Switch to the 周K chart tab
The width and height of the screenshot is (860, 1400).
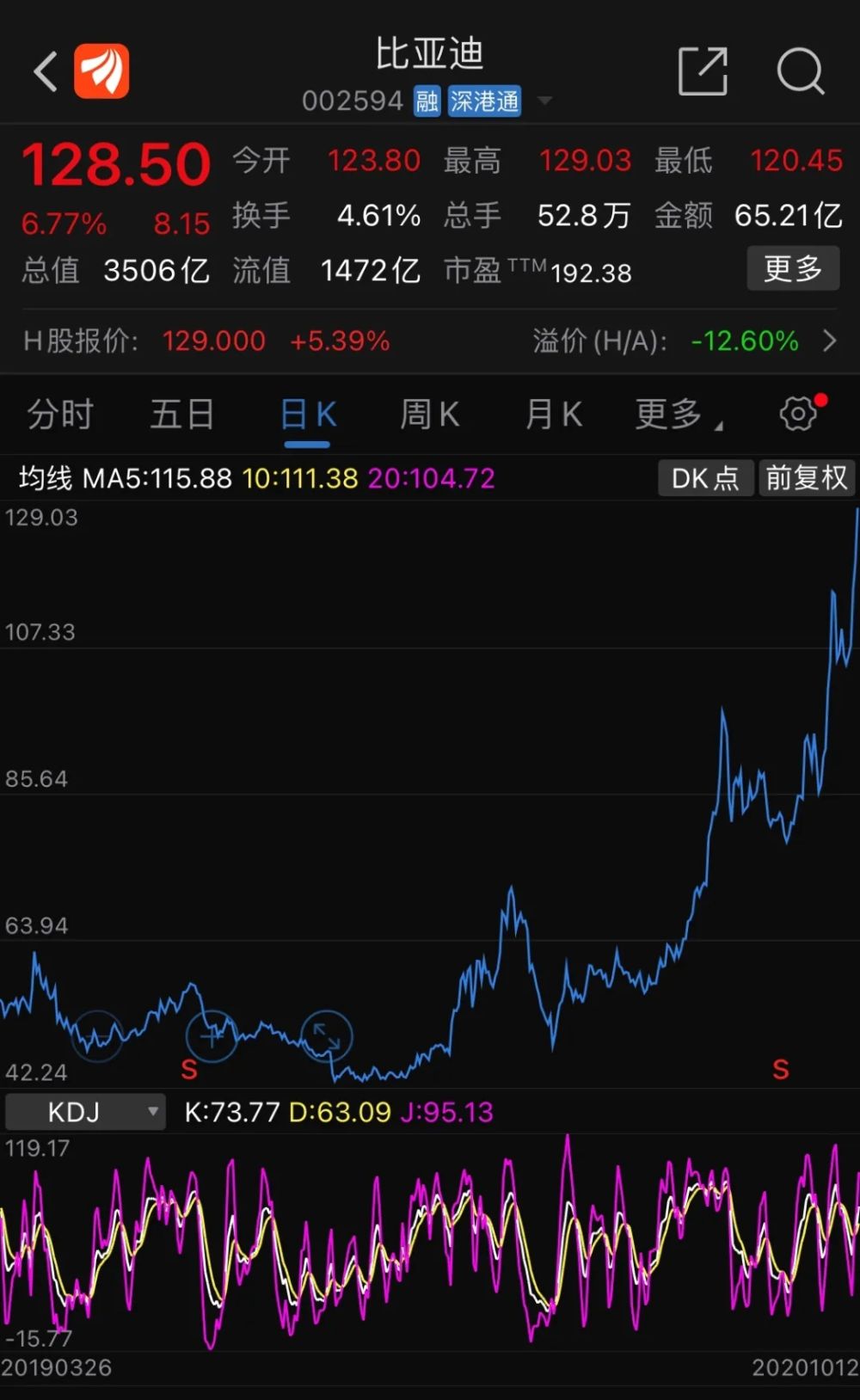click(430, 414)
